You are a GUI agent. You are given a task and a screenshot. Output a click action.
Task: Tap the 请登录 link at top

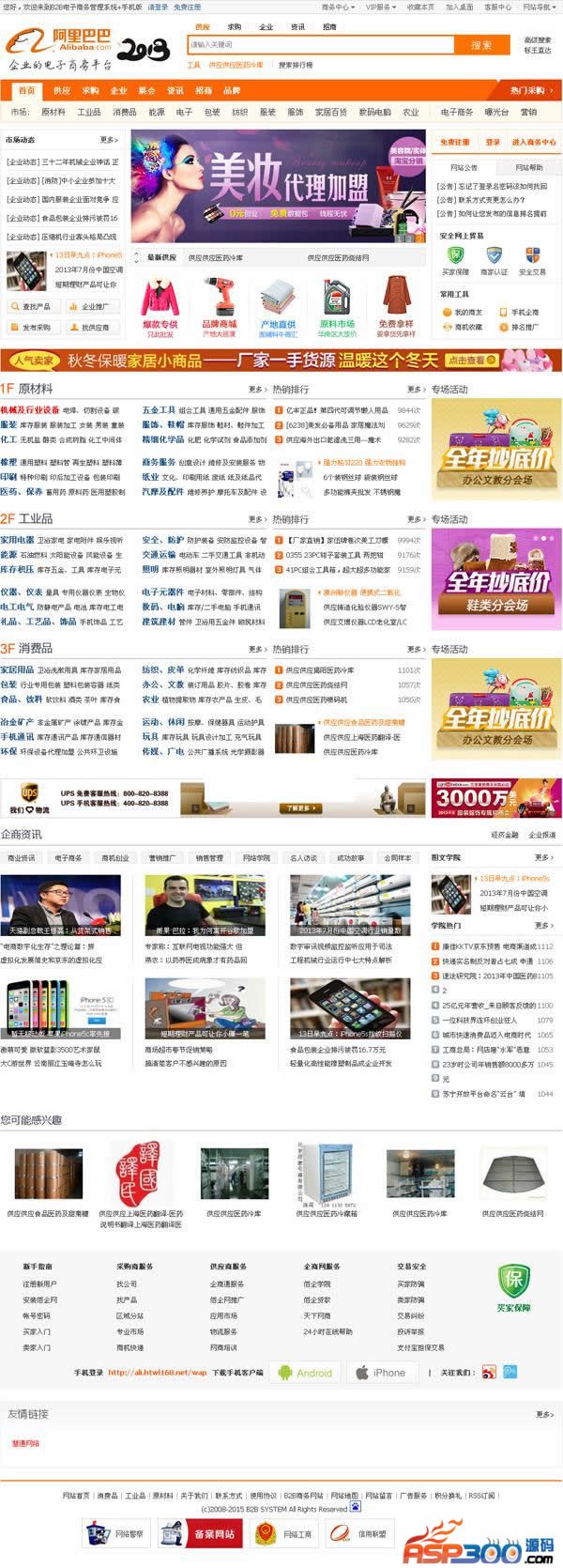tap(158, 7)
